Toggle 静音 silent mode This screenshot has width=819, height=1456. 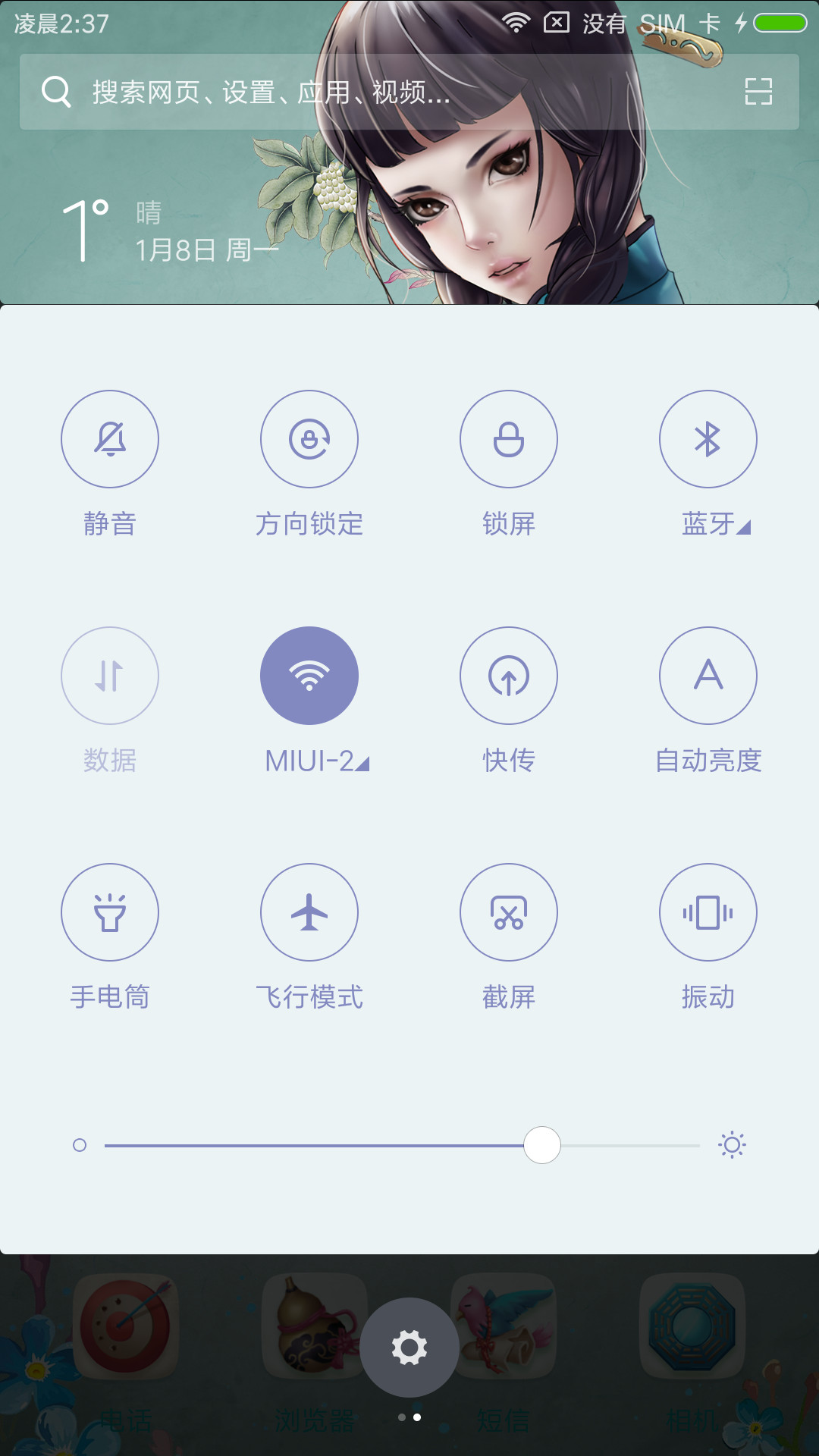(110, 439)
